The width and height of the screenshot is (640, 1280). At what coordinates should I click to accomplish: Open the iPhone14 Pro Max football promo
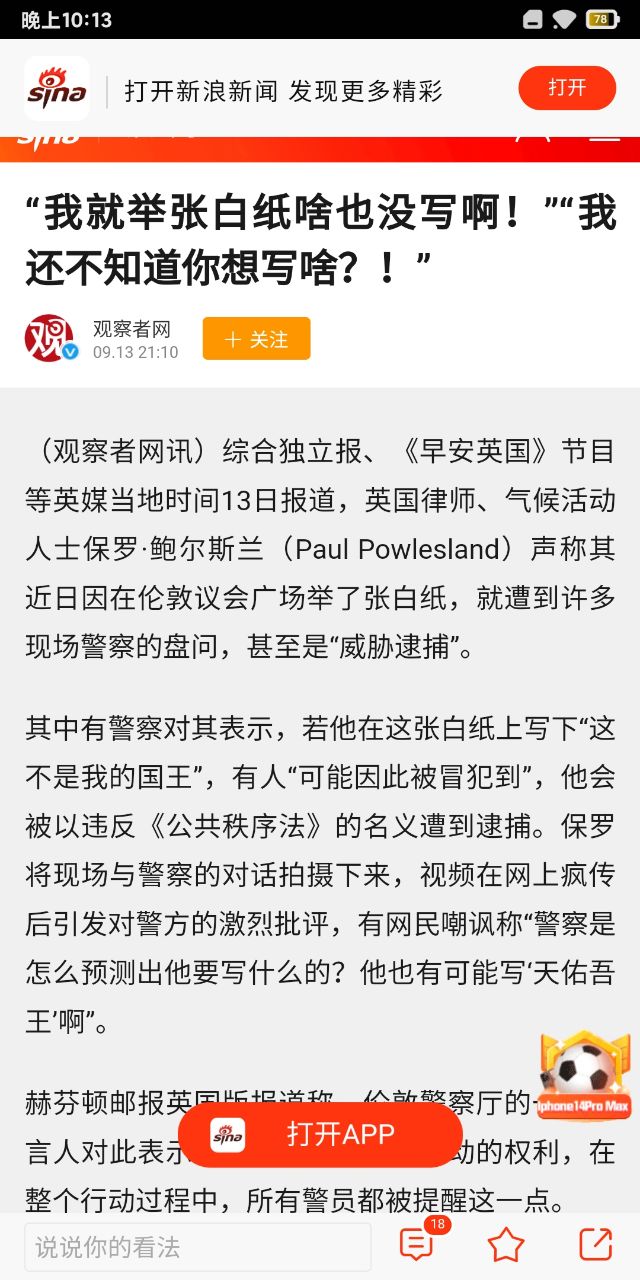584,1075
